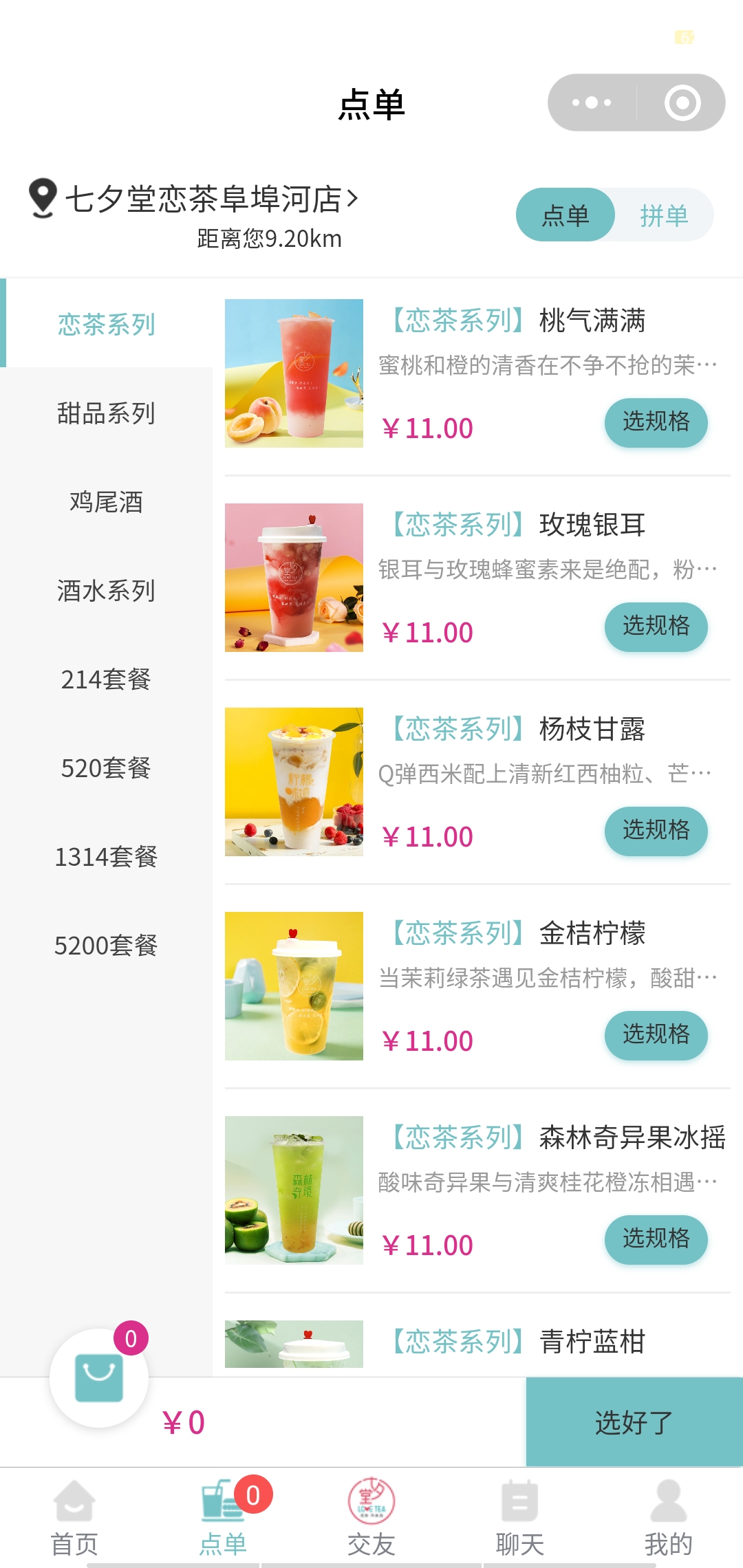
Task: Open the mini program more-options menu
Action: tap(592, 102)
